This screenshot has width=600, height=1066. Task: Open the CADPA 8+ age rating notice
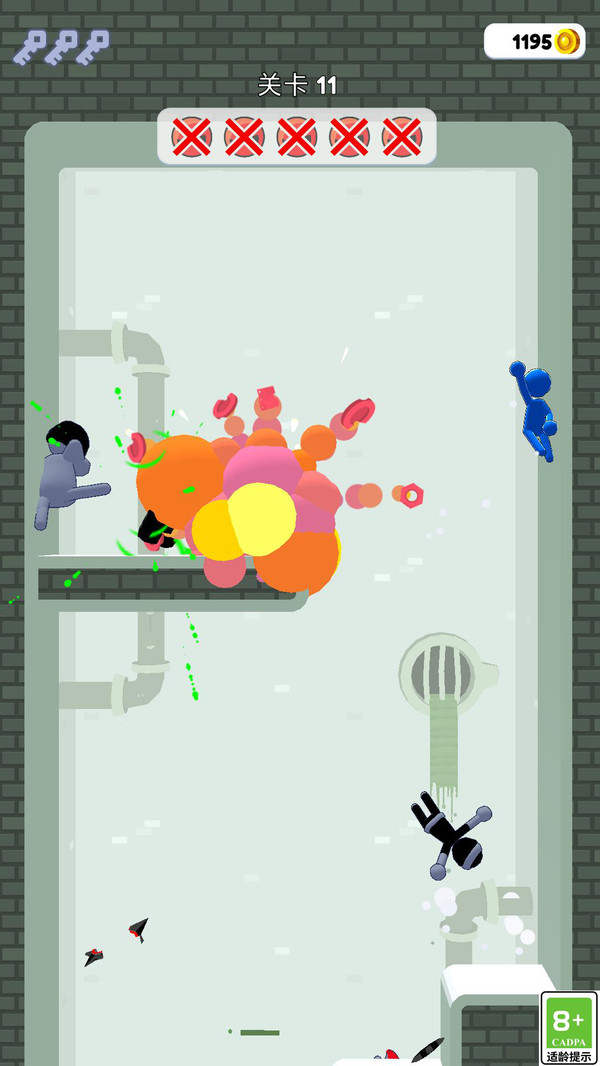[x=568, y=1027]
